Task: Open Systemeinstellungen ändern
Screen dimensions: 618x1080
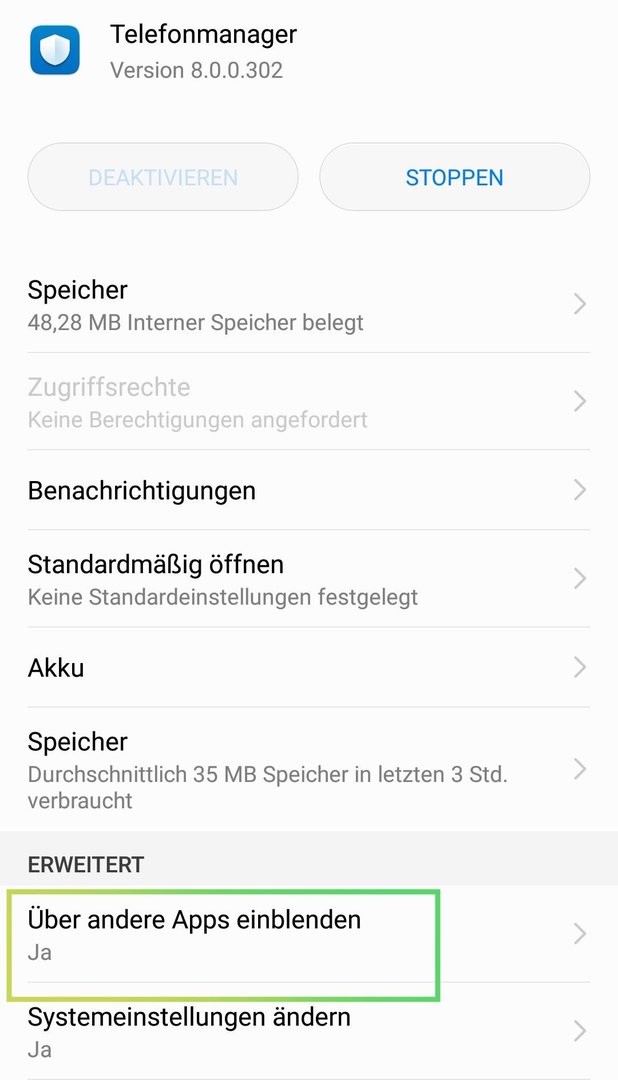Action: pyautogui.click(x=309, y=1031)
